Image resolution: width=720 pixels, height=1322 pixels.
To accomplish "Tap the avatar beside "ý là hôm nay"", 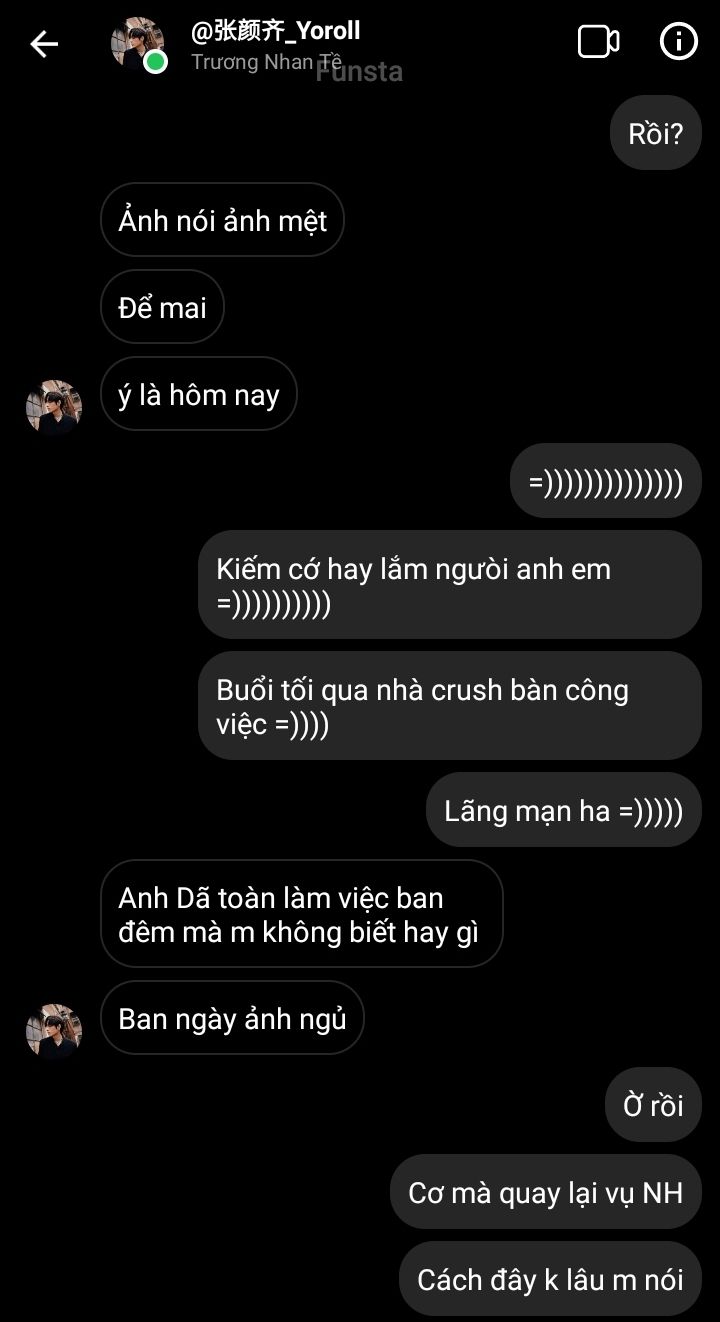I will [x=54, y=406].
